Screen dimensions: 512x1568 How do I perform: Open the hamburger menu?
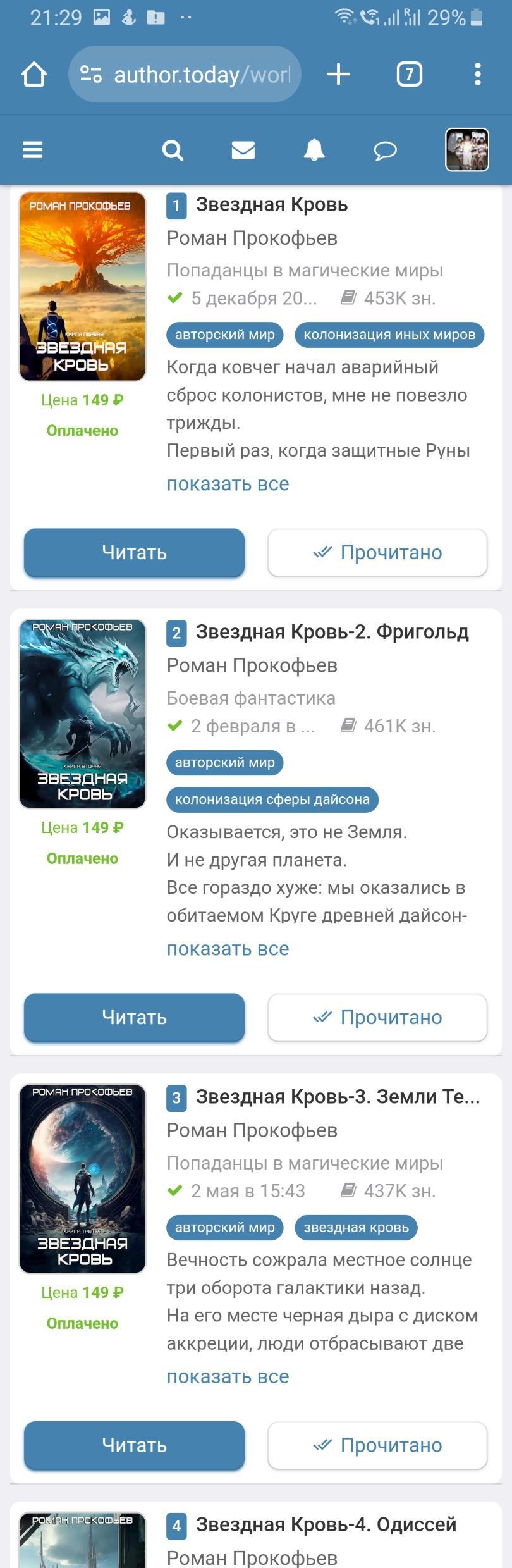click(32, 150)
